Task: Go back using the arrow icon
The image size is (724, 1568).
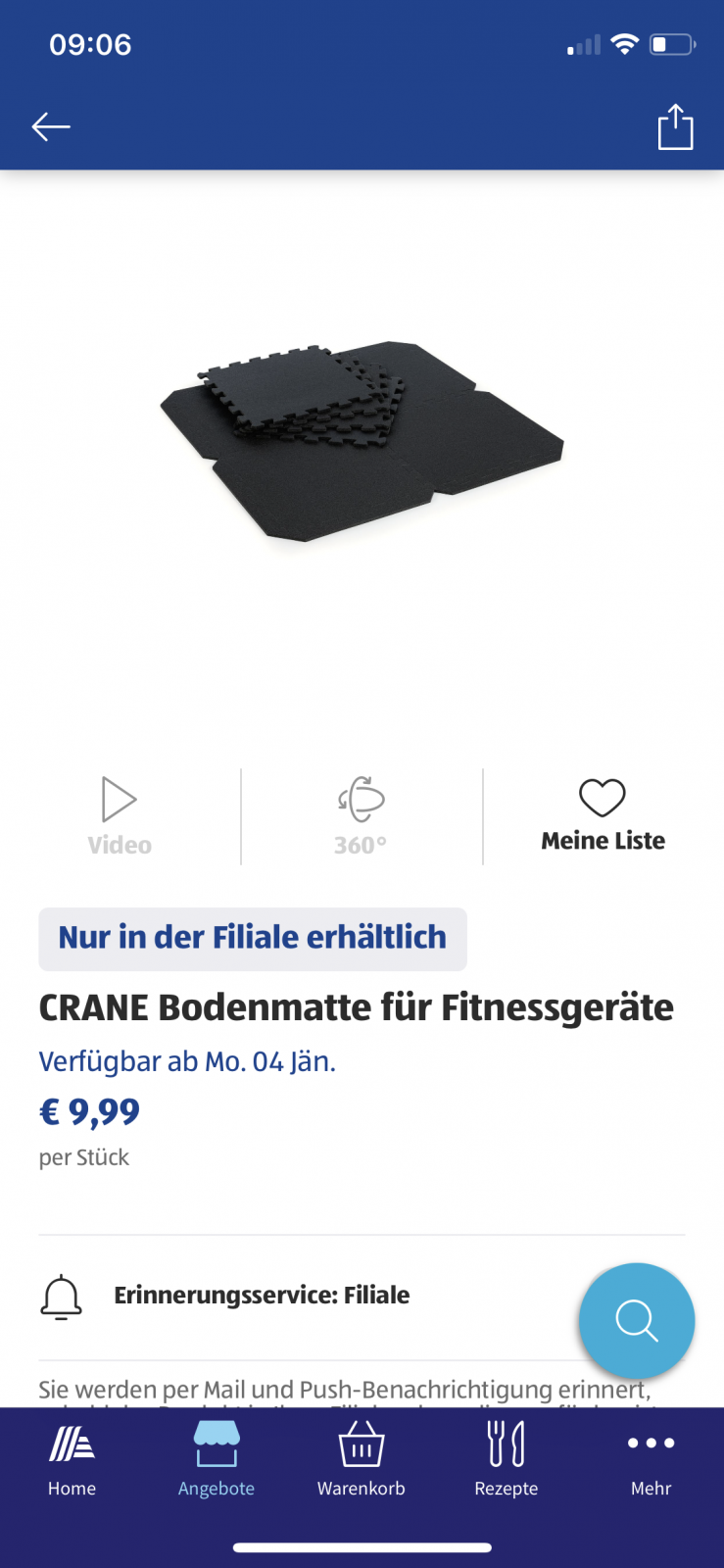Action: 51,127
